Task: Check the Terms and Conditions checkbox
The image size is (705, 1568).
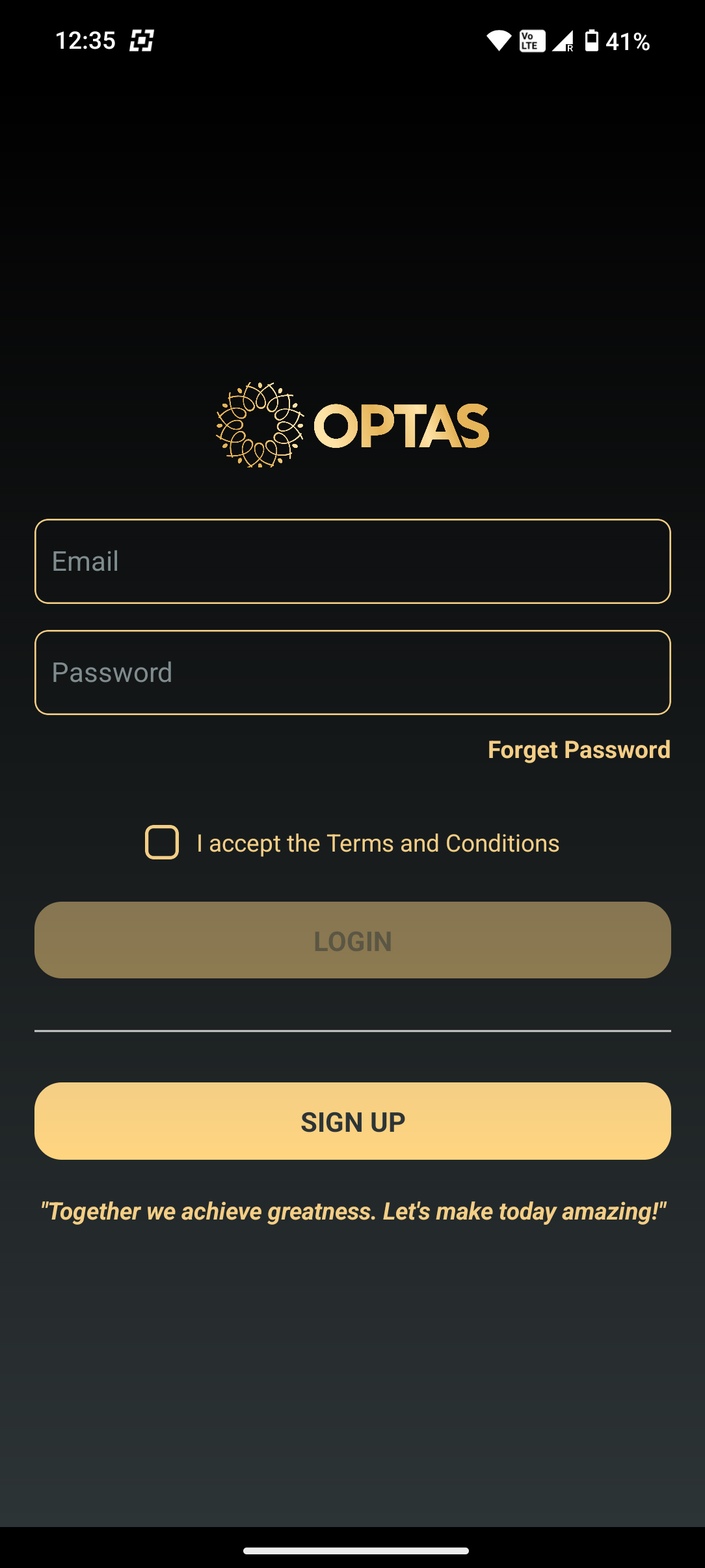Action: [x=162, y=843]
